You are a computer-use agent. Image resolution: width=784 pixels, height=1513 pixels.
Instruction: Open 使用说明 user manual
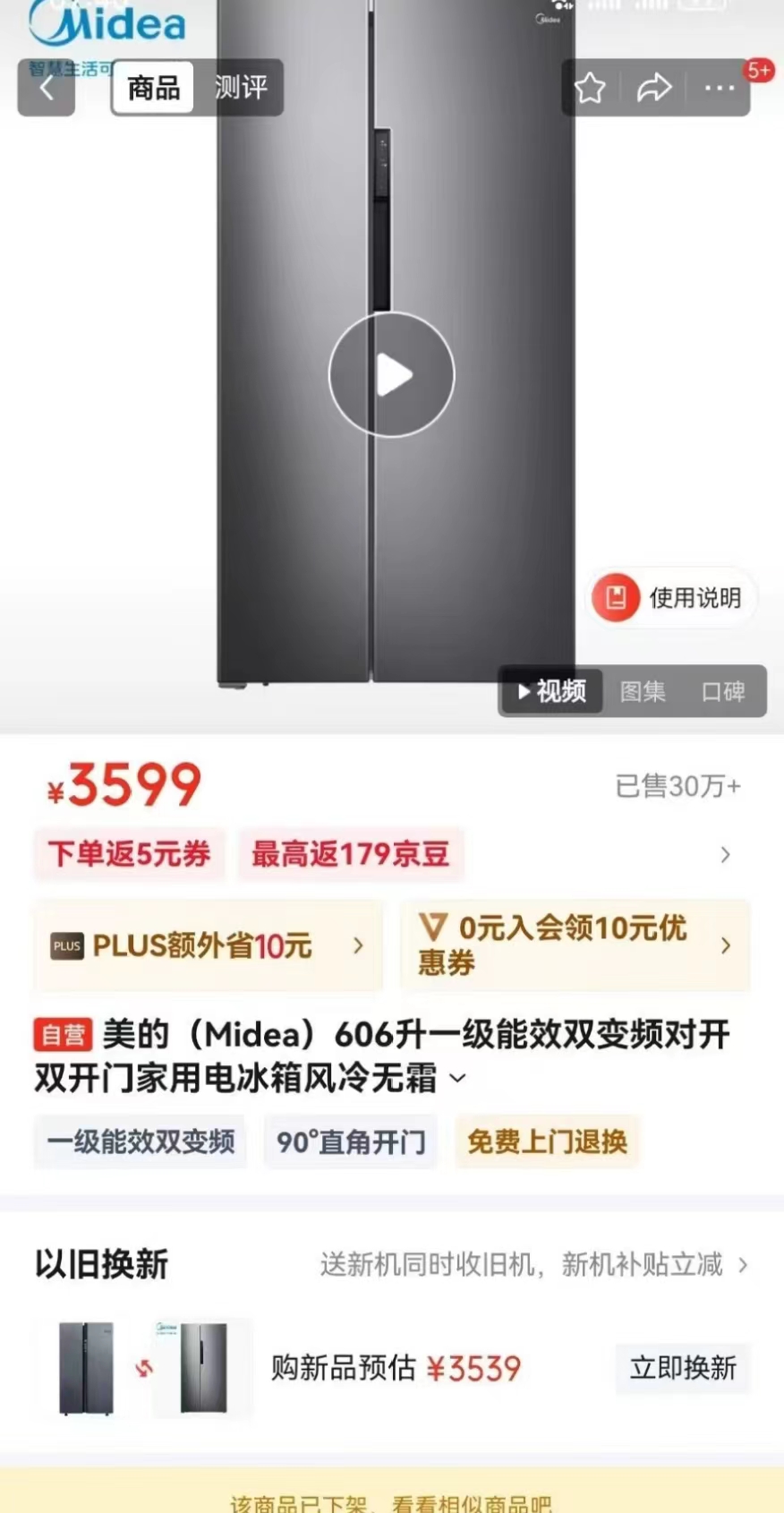[675, 598]
